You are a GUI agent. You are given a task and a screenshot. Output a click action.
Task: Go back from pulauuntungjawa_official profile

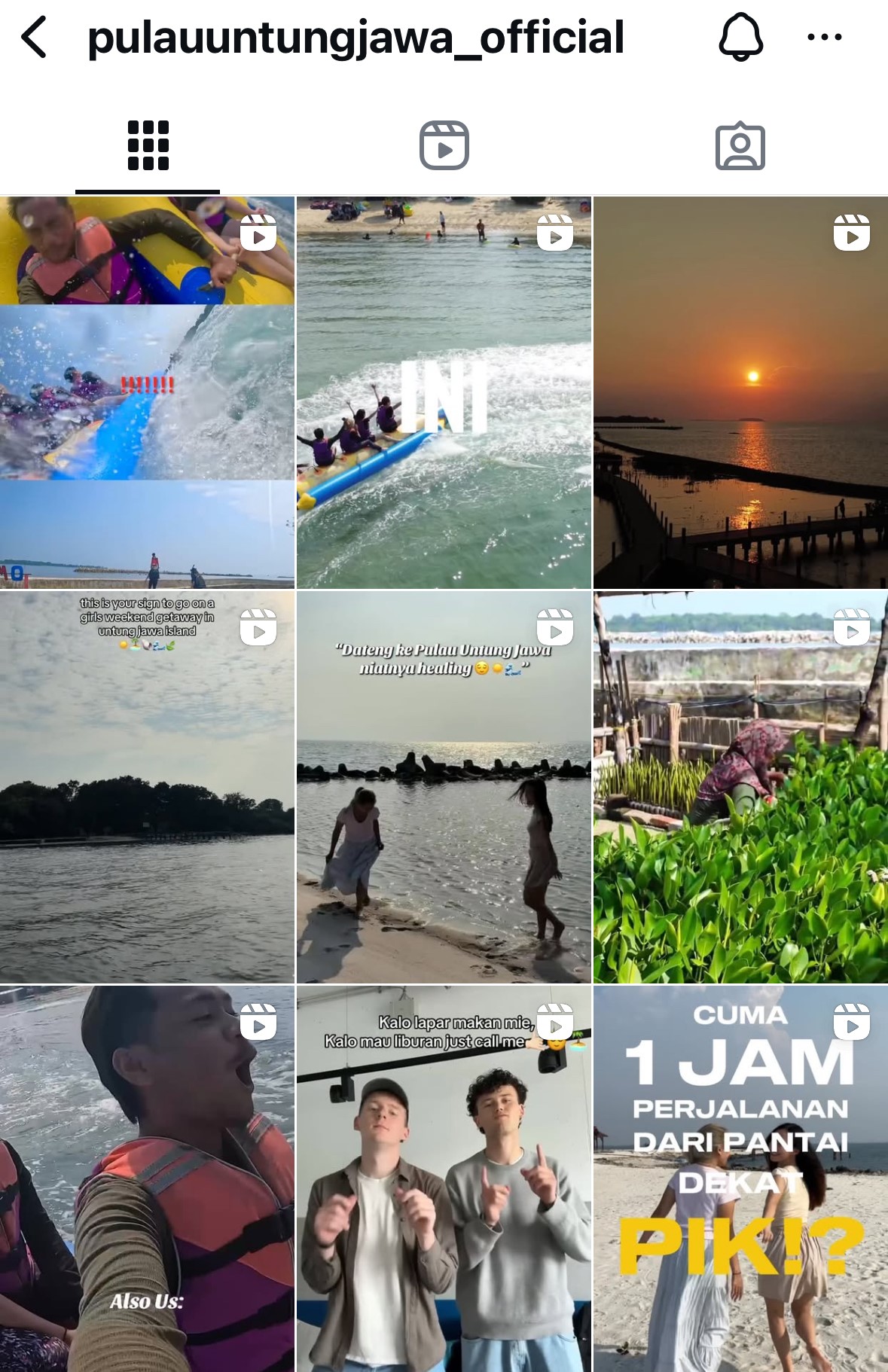[35, 38]
